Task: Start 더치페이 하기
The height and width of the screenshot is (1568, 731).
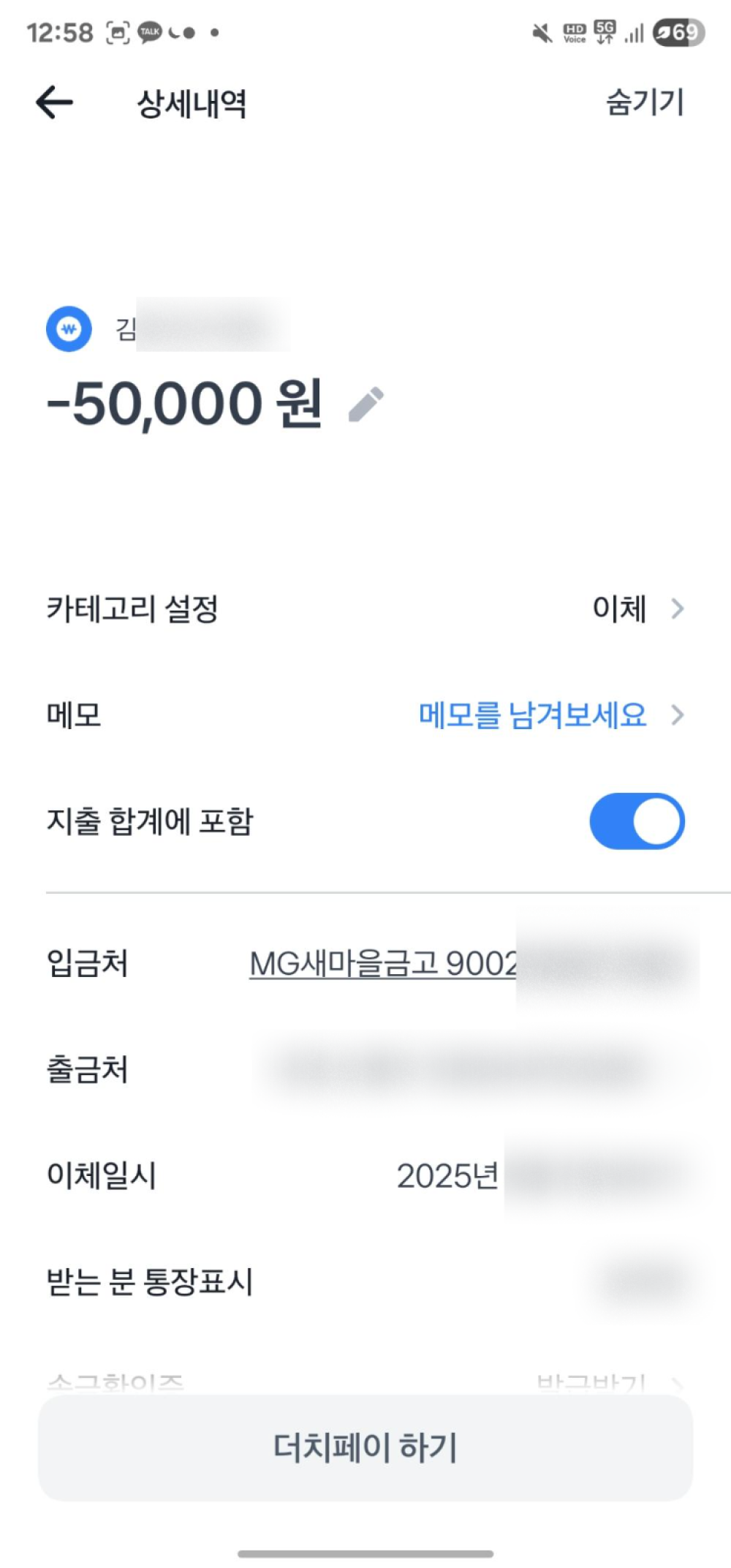Action: 365,1447
